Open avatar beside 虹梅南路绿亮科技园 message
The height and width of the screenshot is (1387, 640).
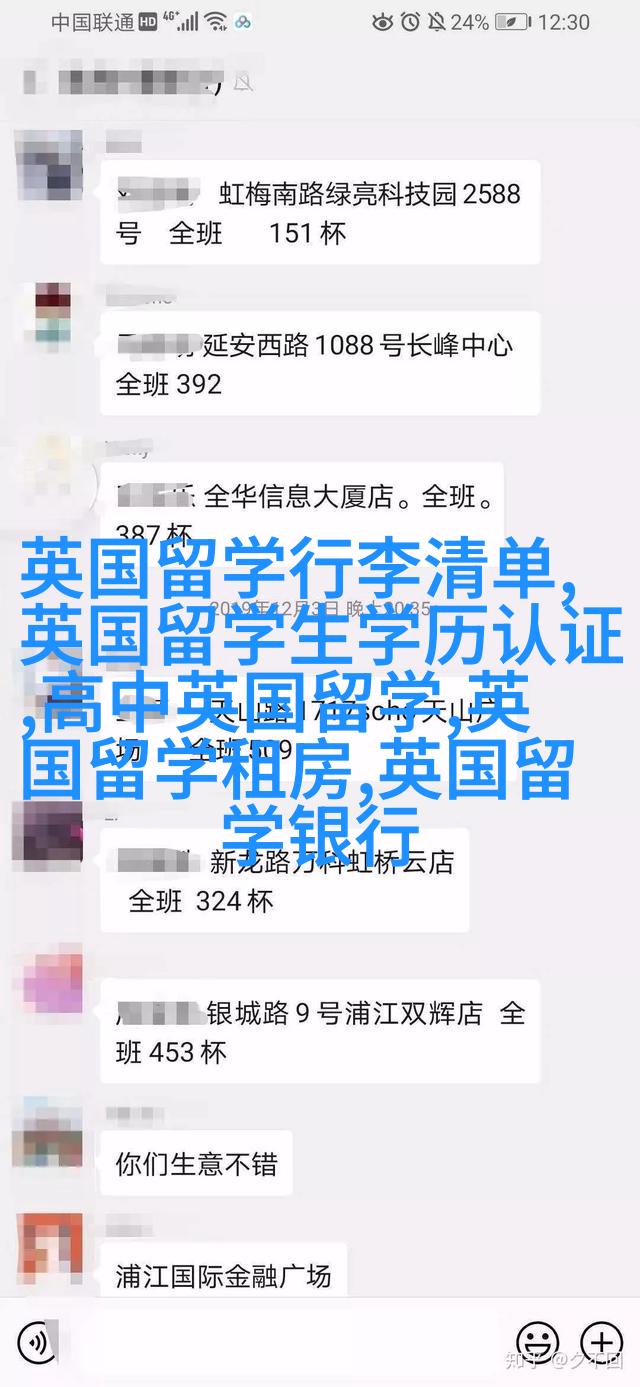click(47, 163)
